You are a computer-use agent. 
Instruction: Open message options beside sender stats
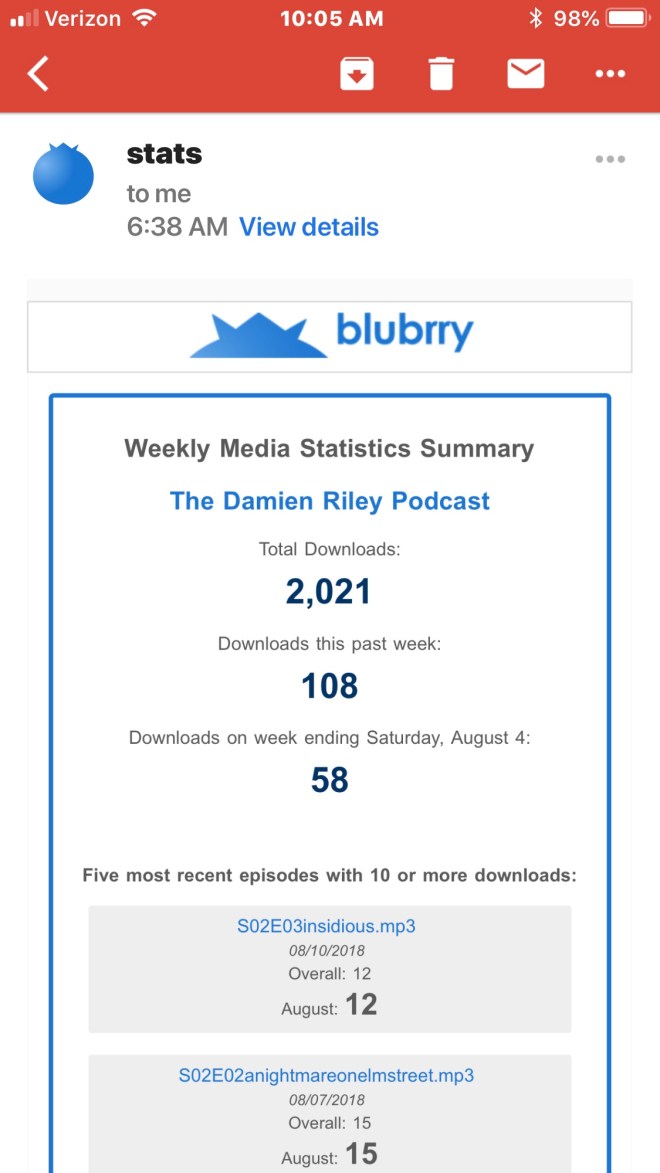point(610,159)
